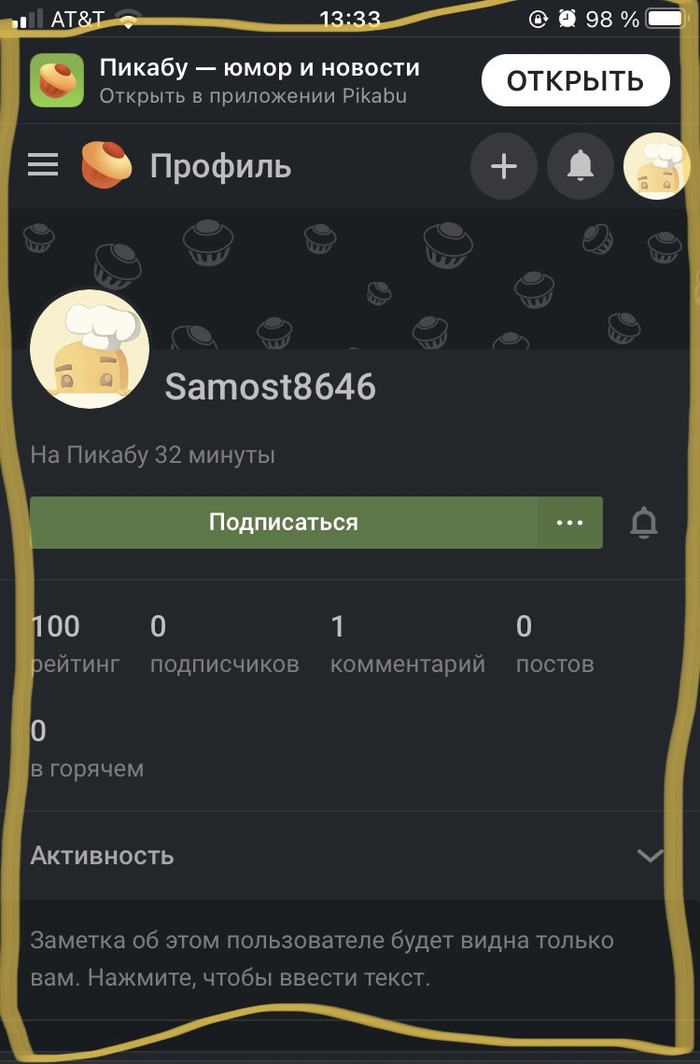Create a new post with the plus icon
Screen dimensions: 700x1064
click(x=503, y=166)
